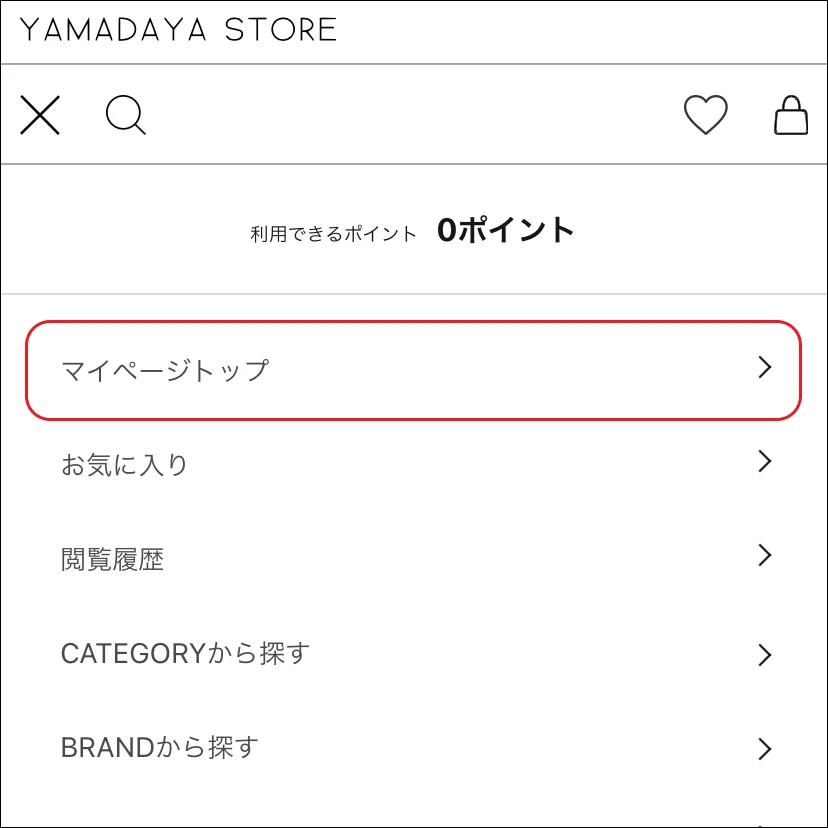Go to お気に入り list
This screenshot has height=828, width=828.
point(413,464)
